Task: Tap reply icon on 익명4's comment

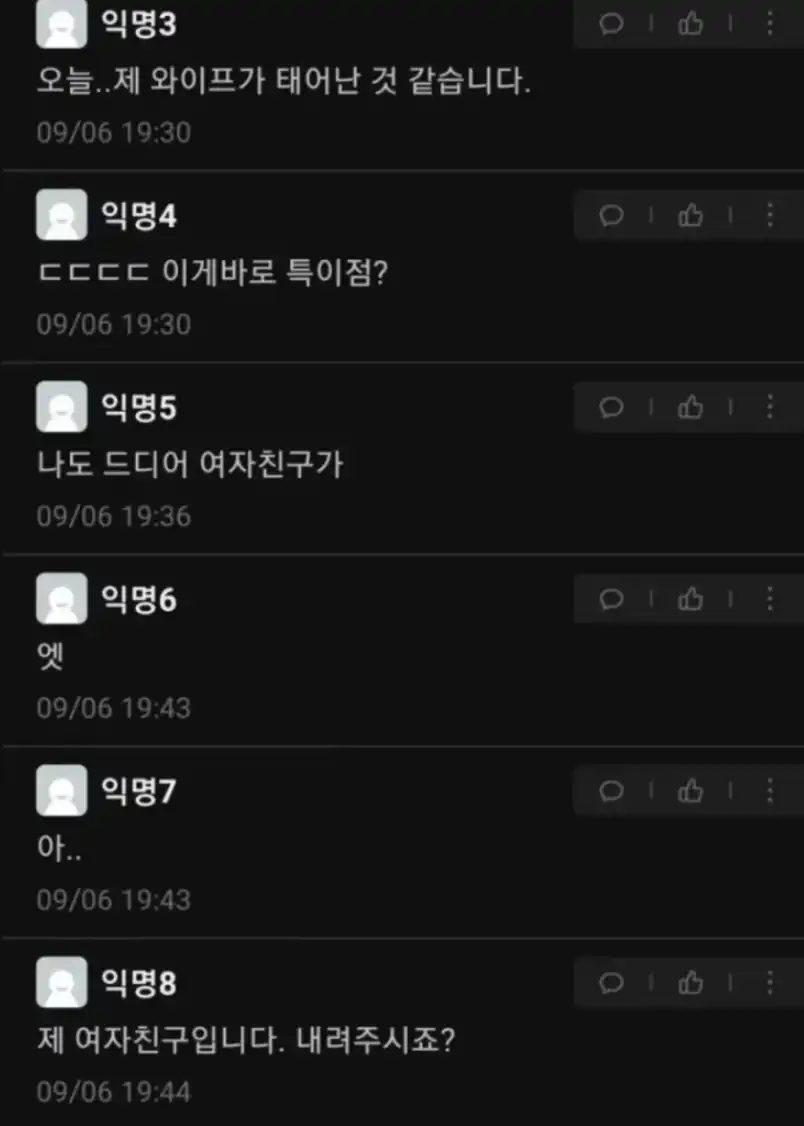Action: pyautogui.click(x=611, y=215)
